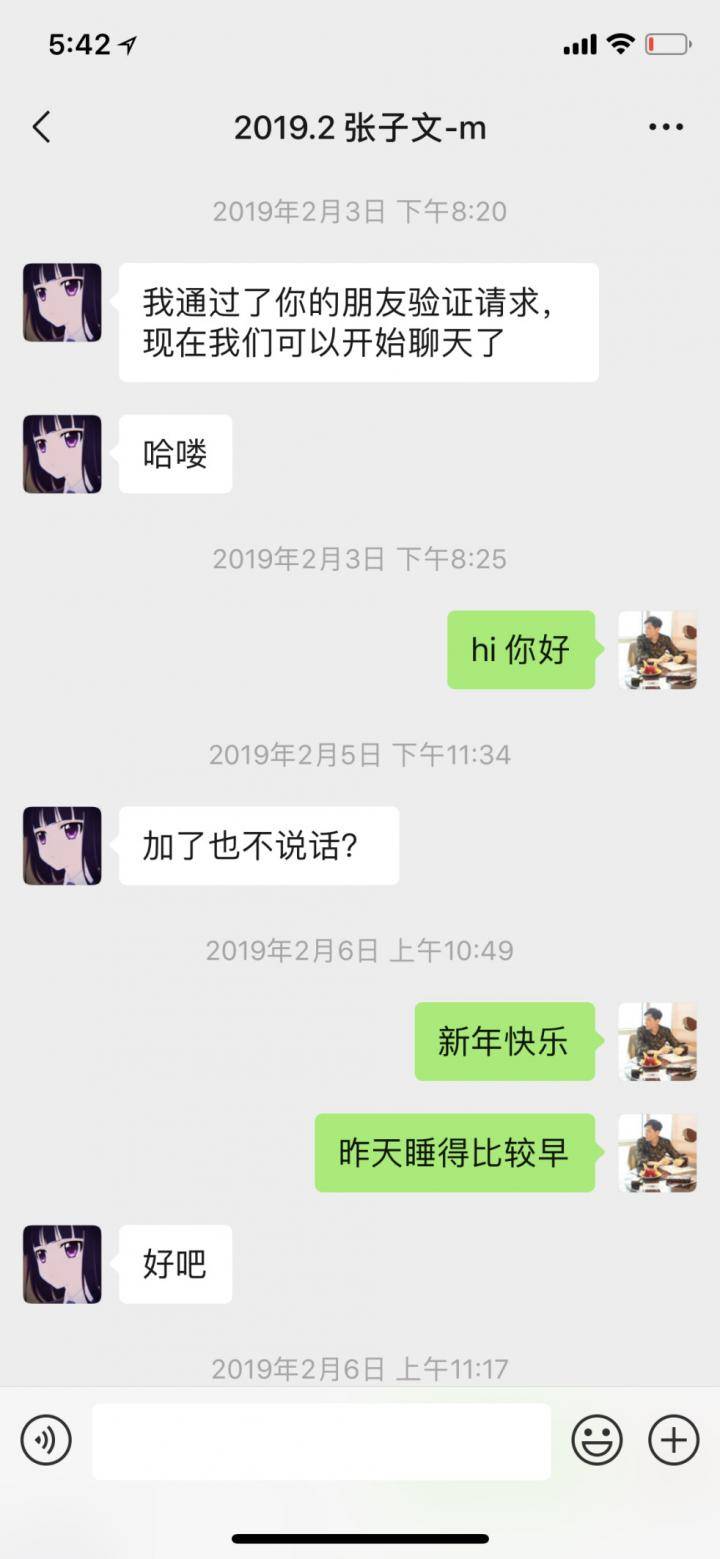The height and width of the screenshot is (1559, 720).
Task: Tap the cellular signal bars
Action: tap(583, 43)
